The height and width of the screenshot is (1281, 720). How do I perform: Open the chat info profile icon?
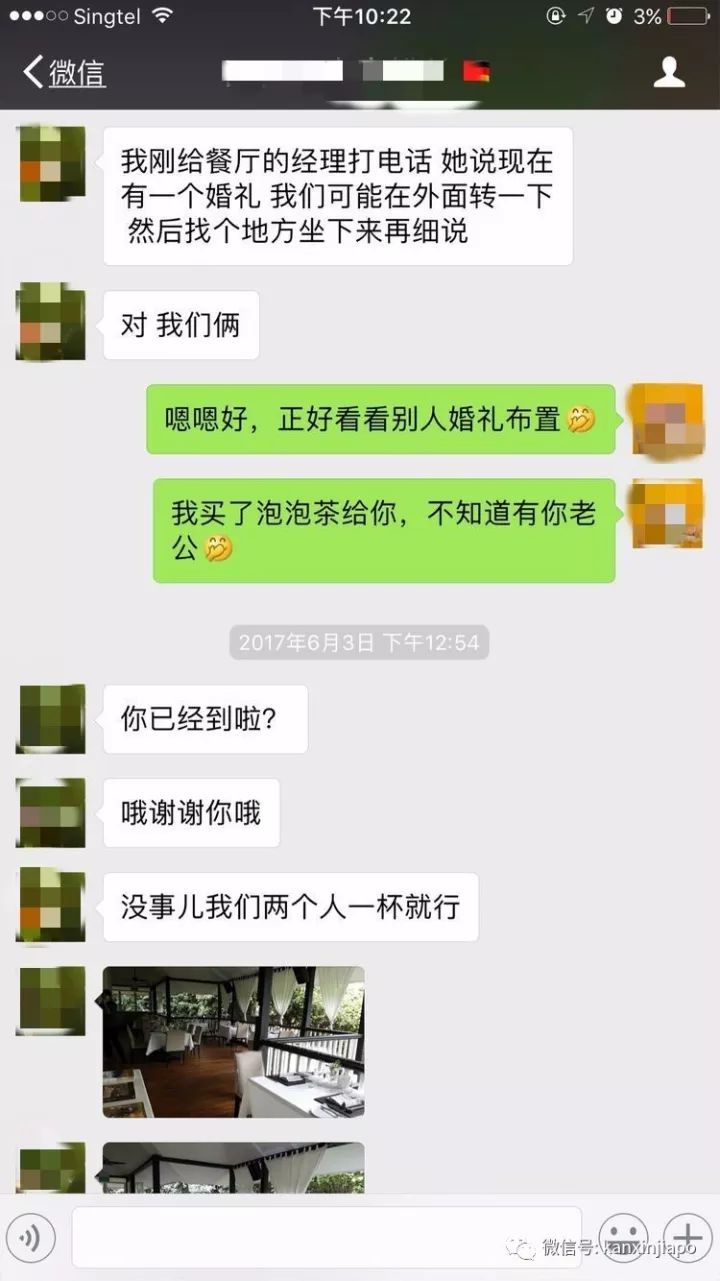(669, 72)
